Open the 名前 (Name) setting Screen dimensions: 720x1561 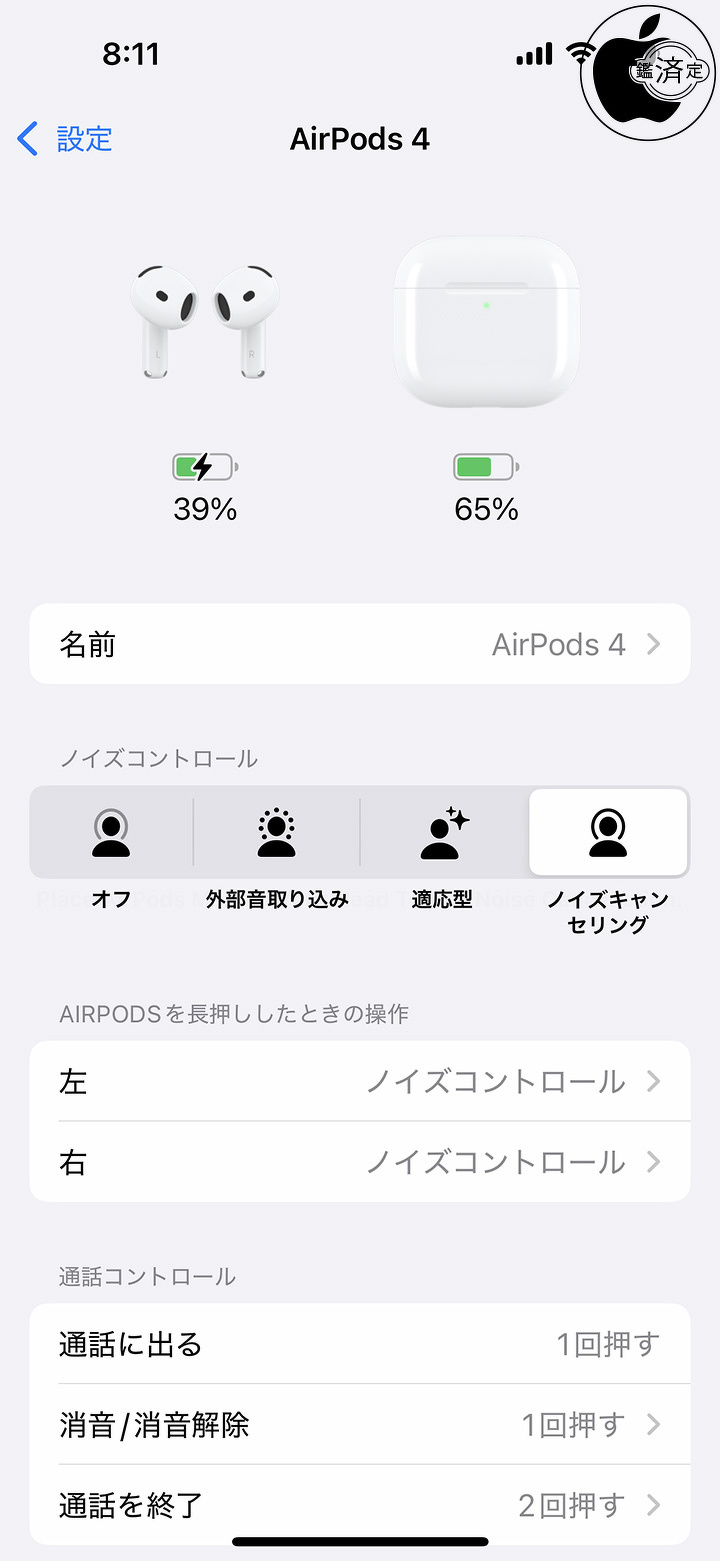[360, 643]
